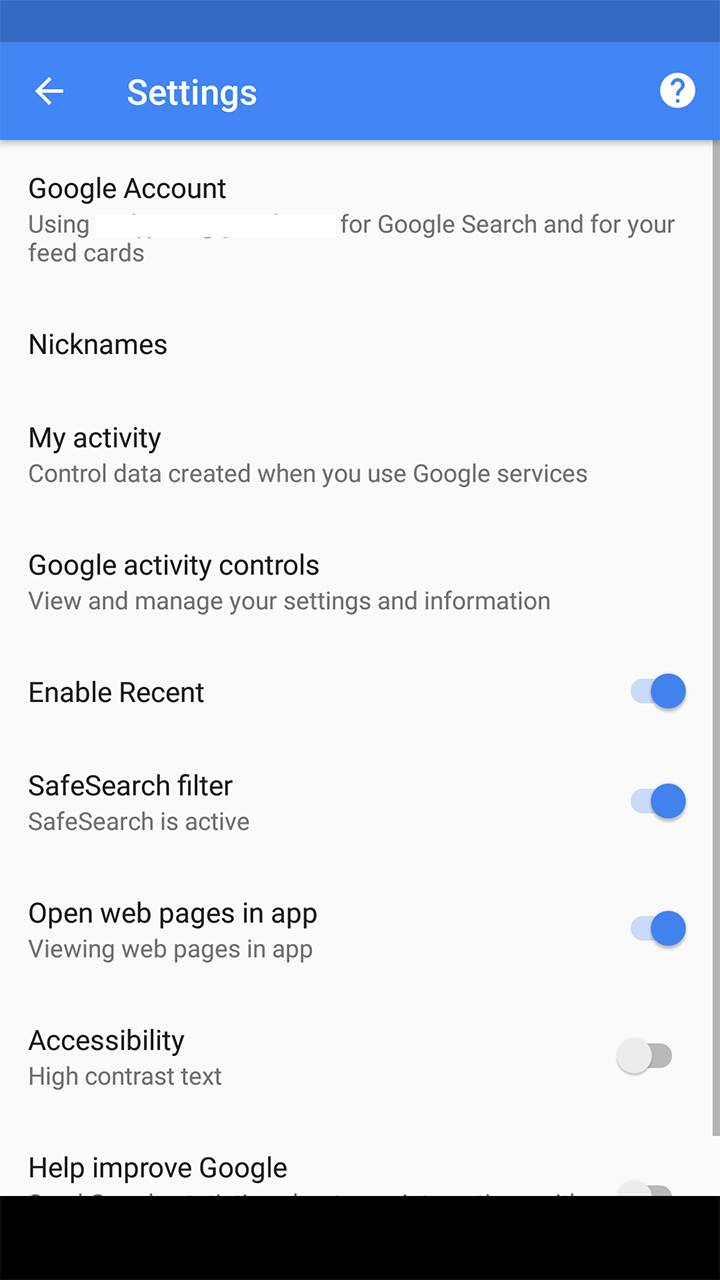Click the View and manage your settings subtitle

tap(289, 600)
